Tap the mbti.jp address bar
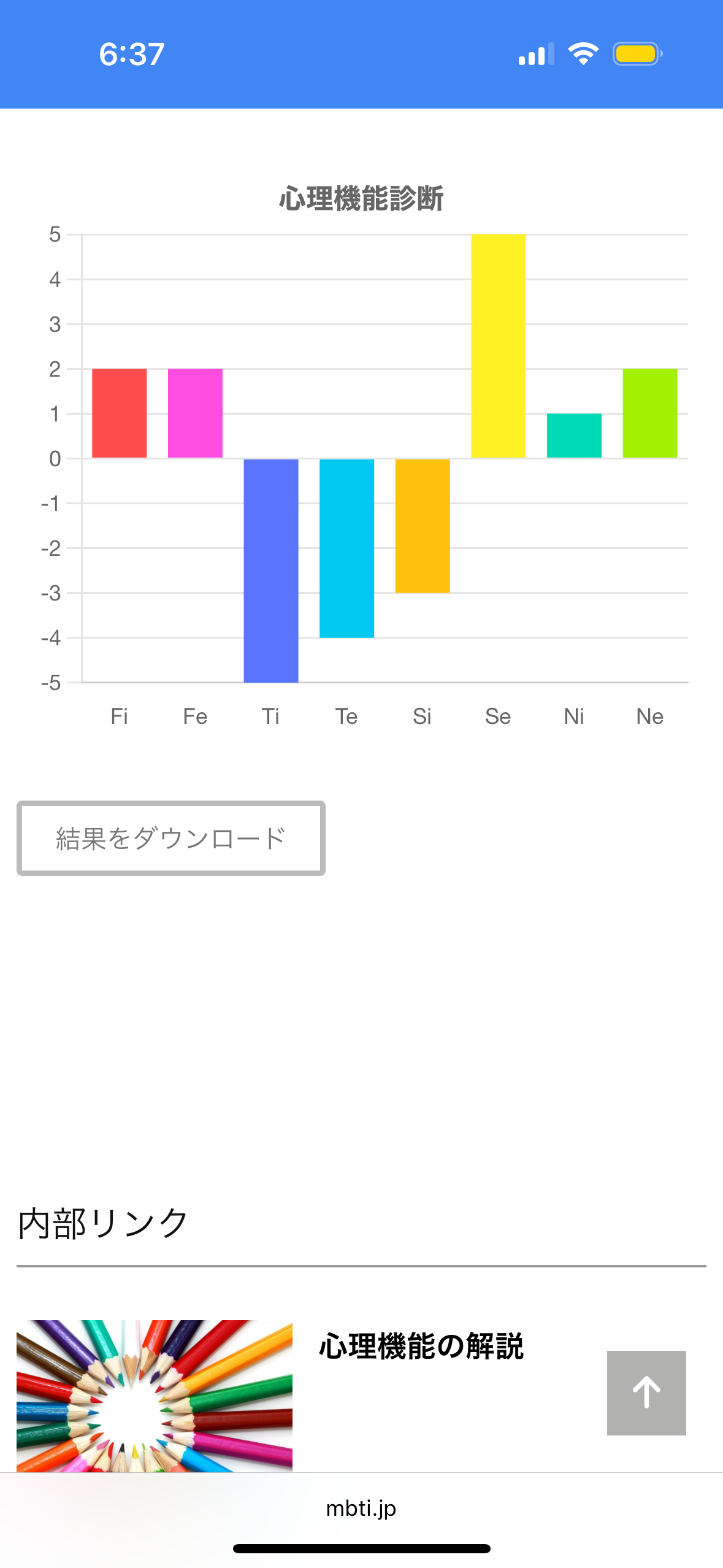Image resolution: width=723 pixels, height=1568 pixels. point(361,1508)
